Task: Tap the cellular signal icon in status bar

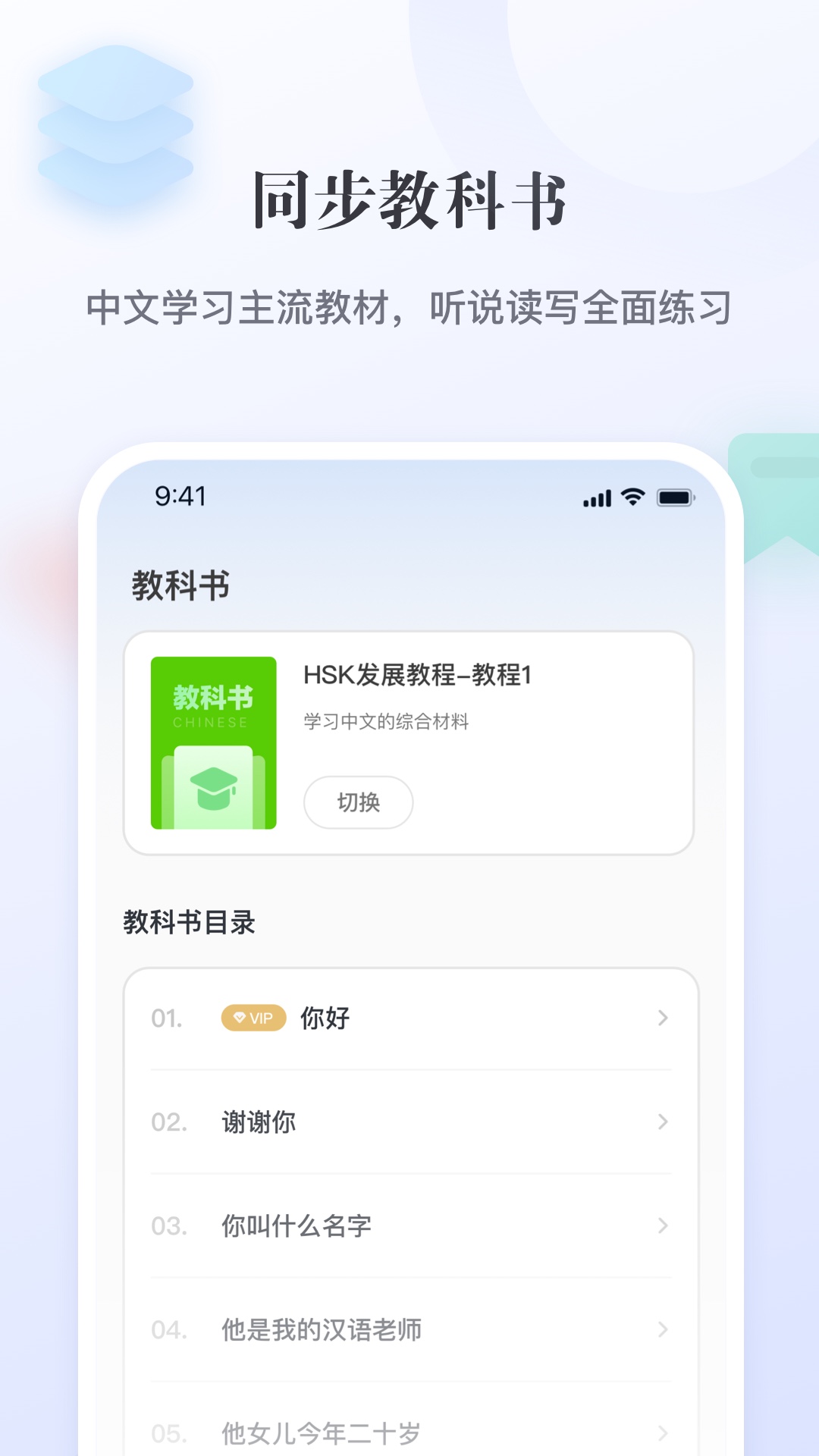Action: (598, 497)
